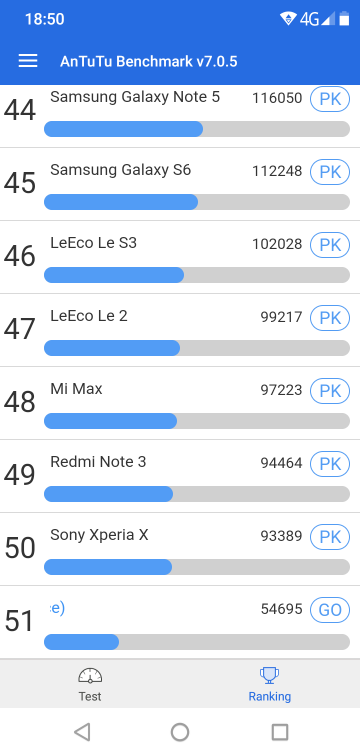Tap GO button on rank 51 row

pyautogui.click(x=330, y=610)
